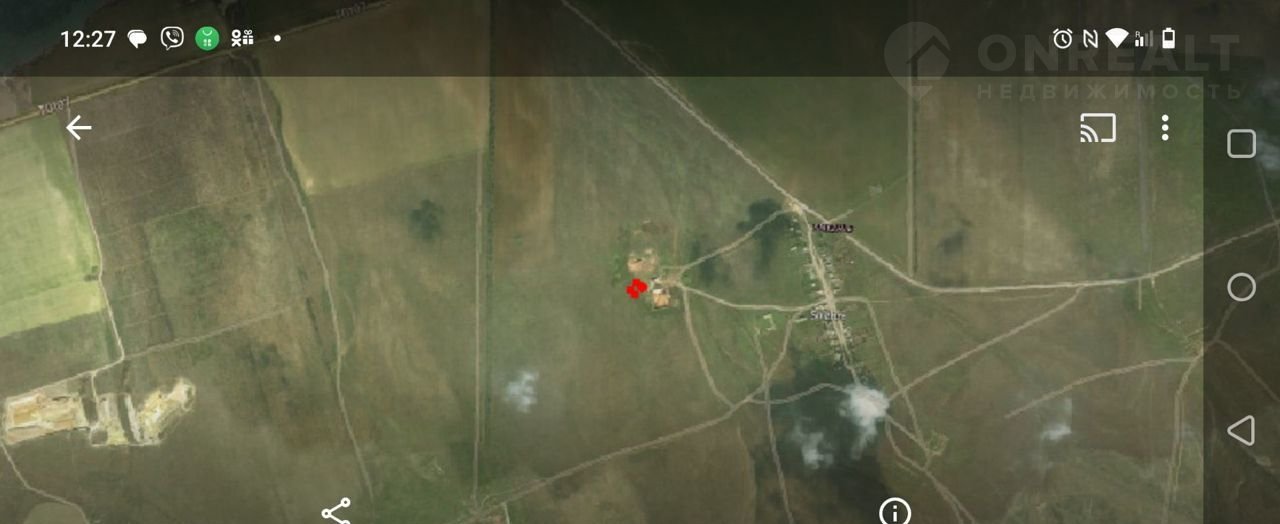This screenshot has width=1280, height=524.
Task: Show image details info
Action: (894, 512)
